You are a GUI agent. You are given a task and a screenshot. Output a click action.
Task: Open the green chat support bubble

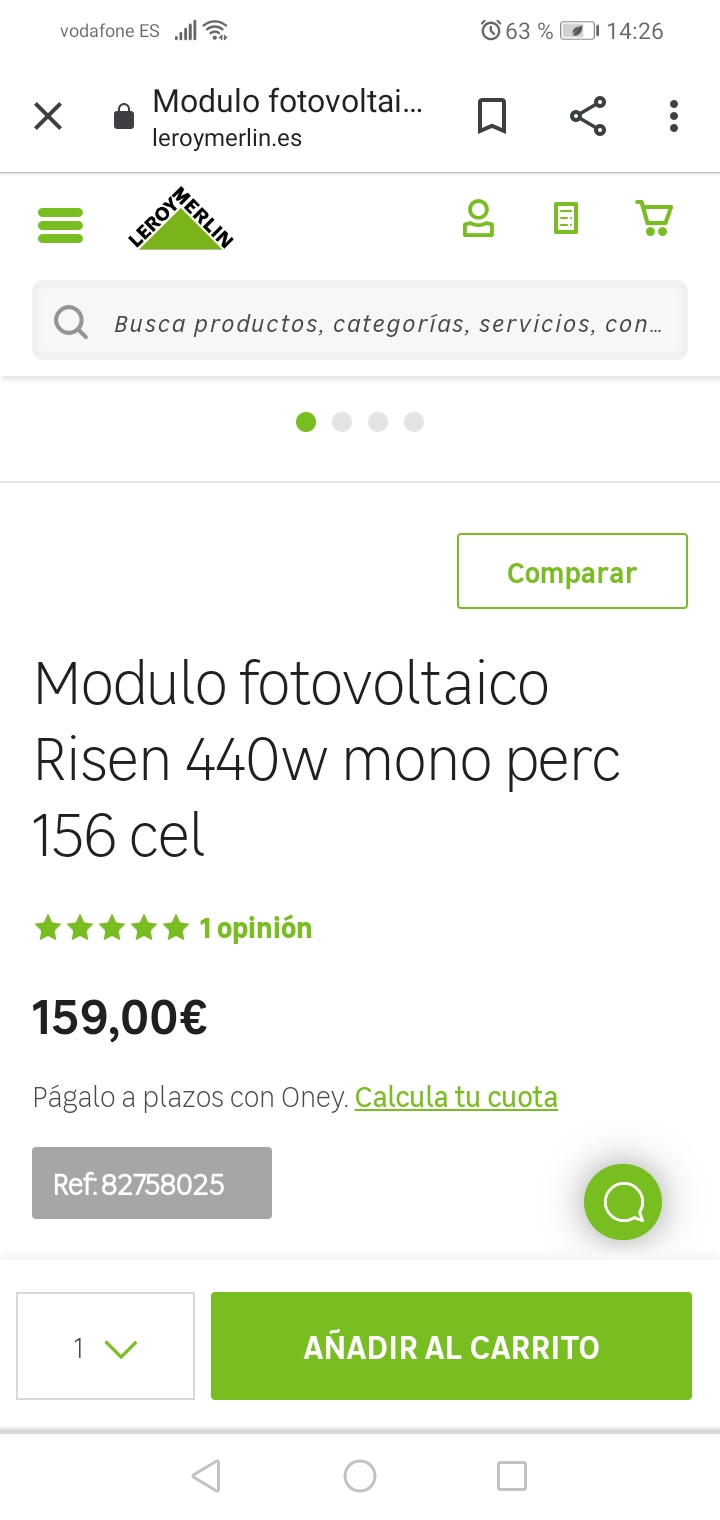(x=623, y=1202)
